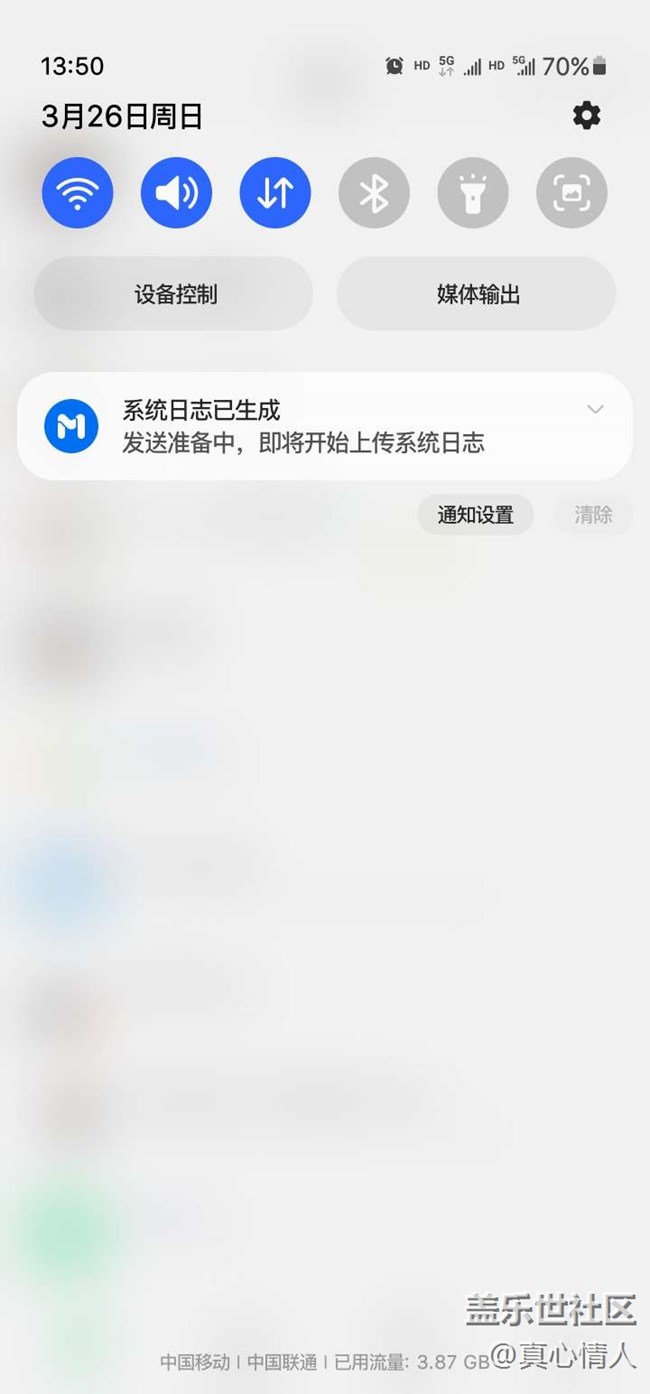This screenshot has width=650, height=1394.
Task: Open 通知设置
Action: click(x=475, y=515)
